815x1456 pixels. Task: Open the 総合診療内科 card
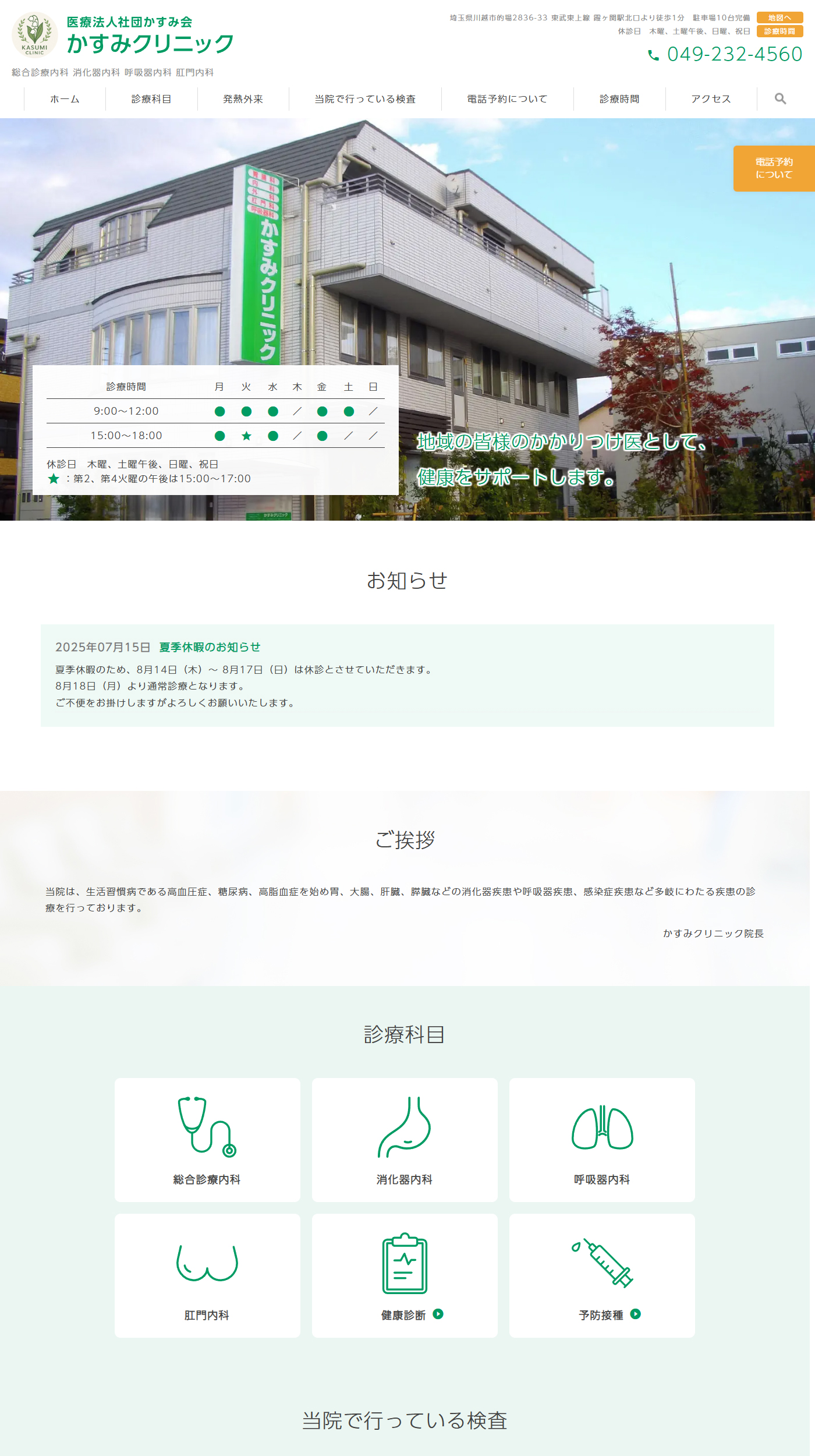[x=207, y=1139]
